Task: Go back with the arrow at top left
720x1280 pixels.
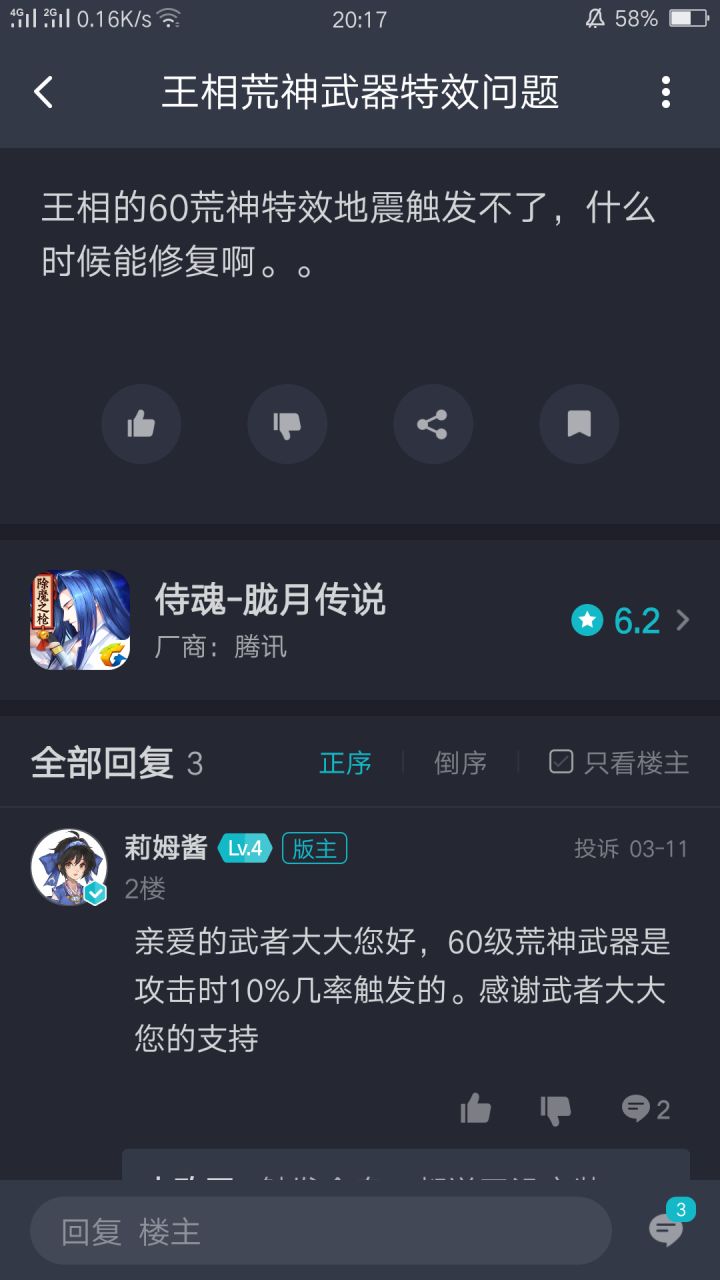Action: pyautogui.click(x=42, y=91)
